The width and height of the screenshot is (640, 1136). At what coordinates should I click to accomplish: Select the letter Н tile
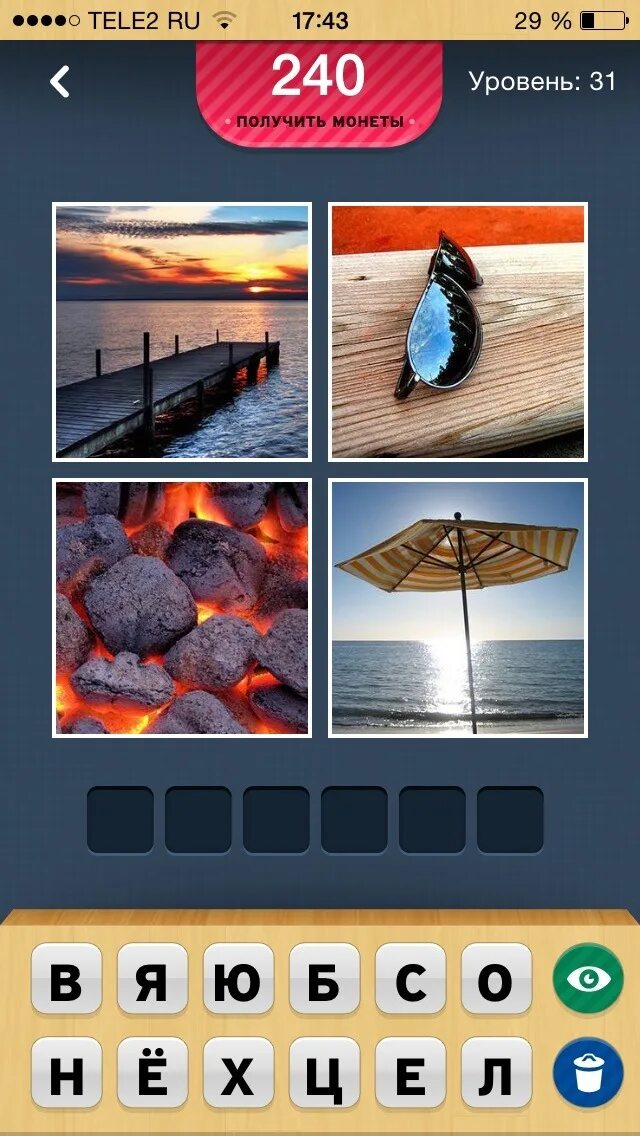click(67, 1074)
